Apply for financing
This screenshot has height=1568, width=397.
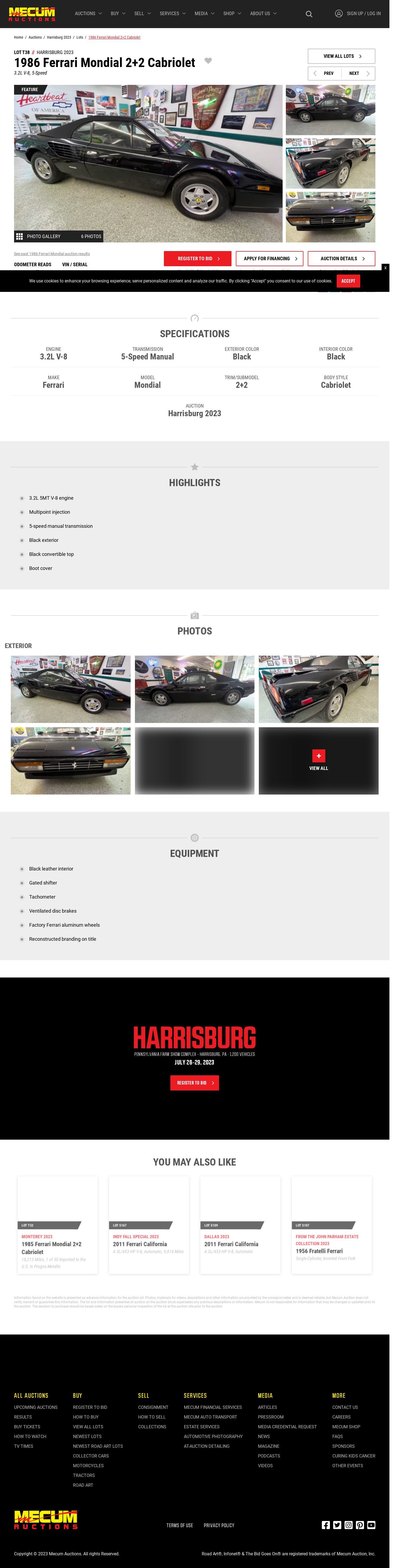click(x=269, y=259)
